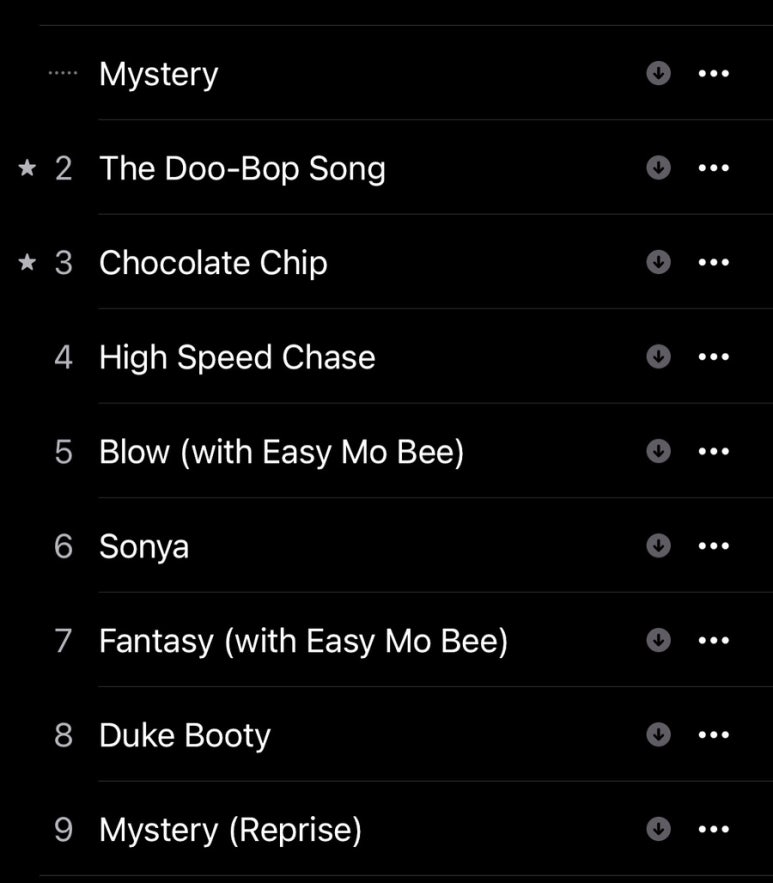Image resolution: width=773 pixels, height=883 pixels.
Task: Download the track Mystery
Action: tap(658, 73)
